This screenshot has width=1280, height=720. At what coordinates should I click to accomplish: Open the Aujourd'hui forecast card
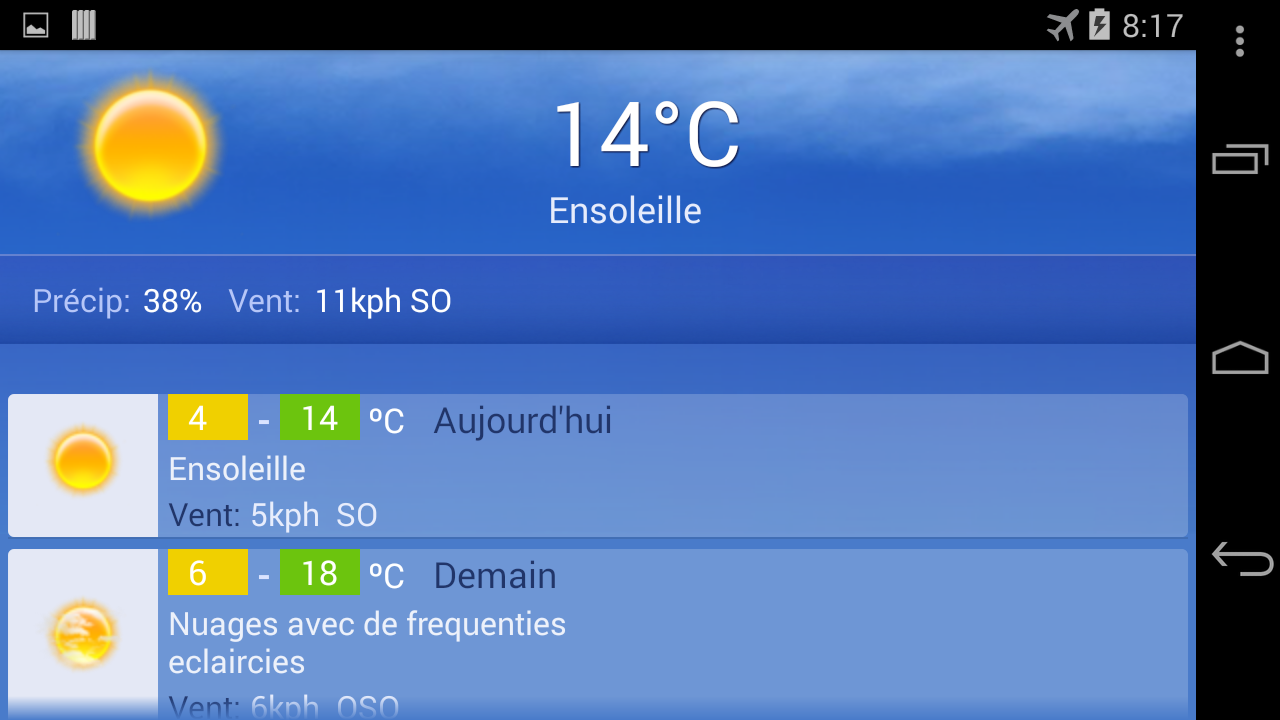point(597,466)
